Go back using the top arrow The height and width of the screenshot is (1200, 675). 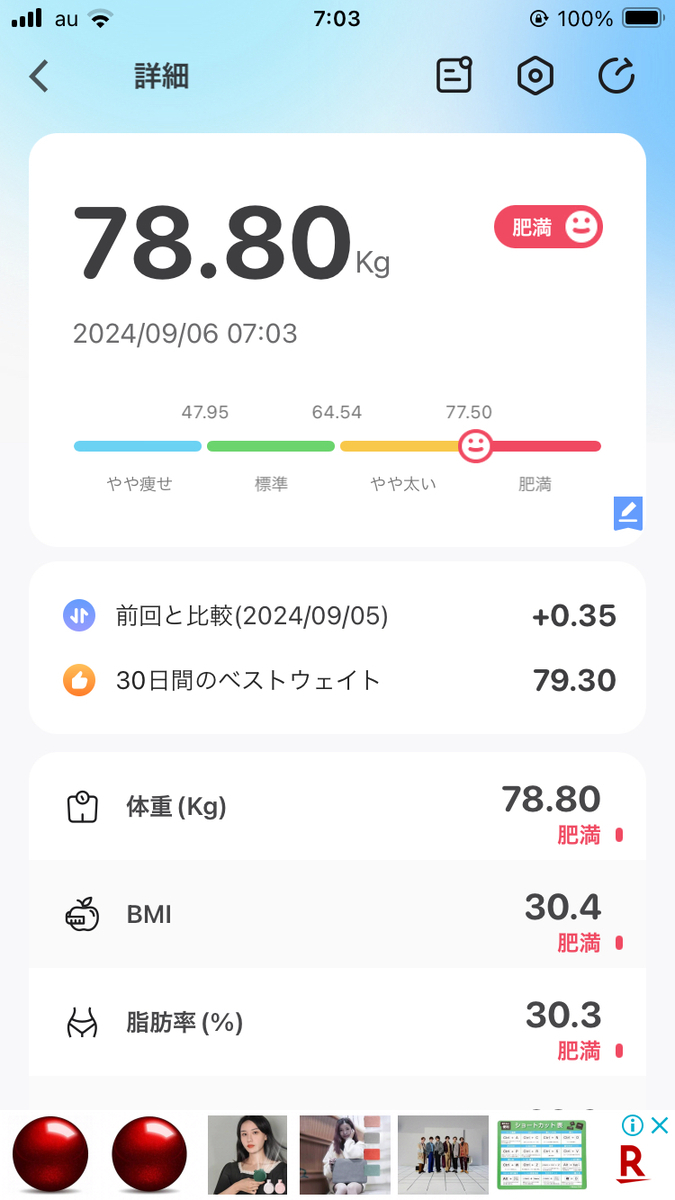point(39,76)
